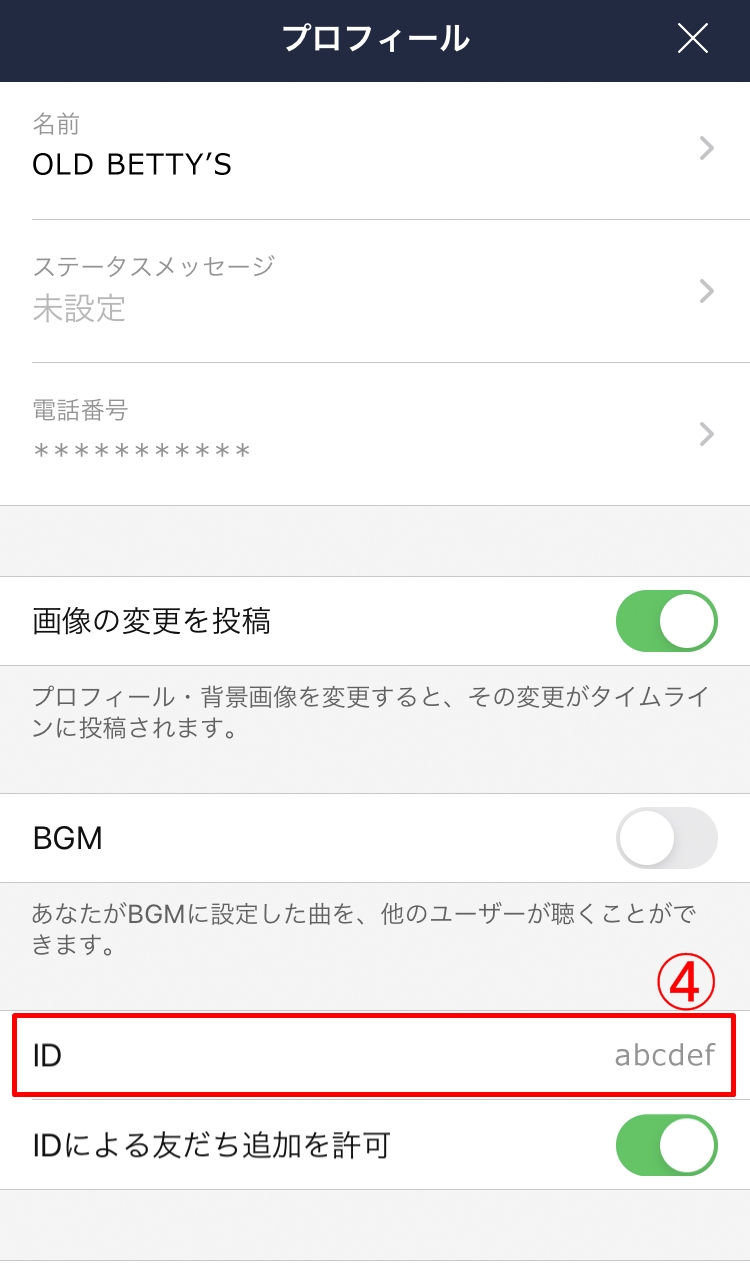The width and height of the screenshot is (750, 1288).
Task: Disable IDによる友だち追加を許可 switch
Action: point(667,1145)
